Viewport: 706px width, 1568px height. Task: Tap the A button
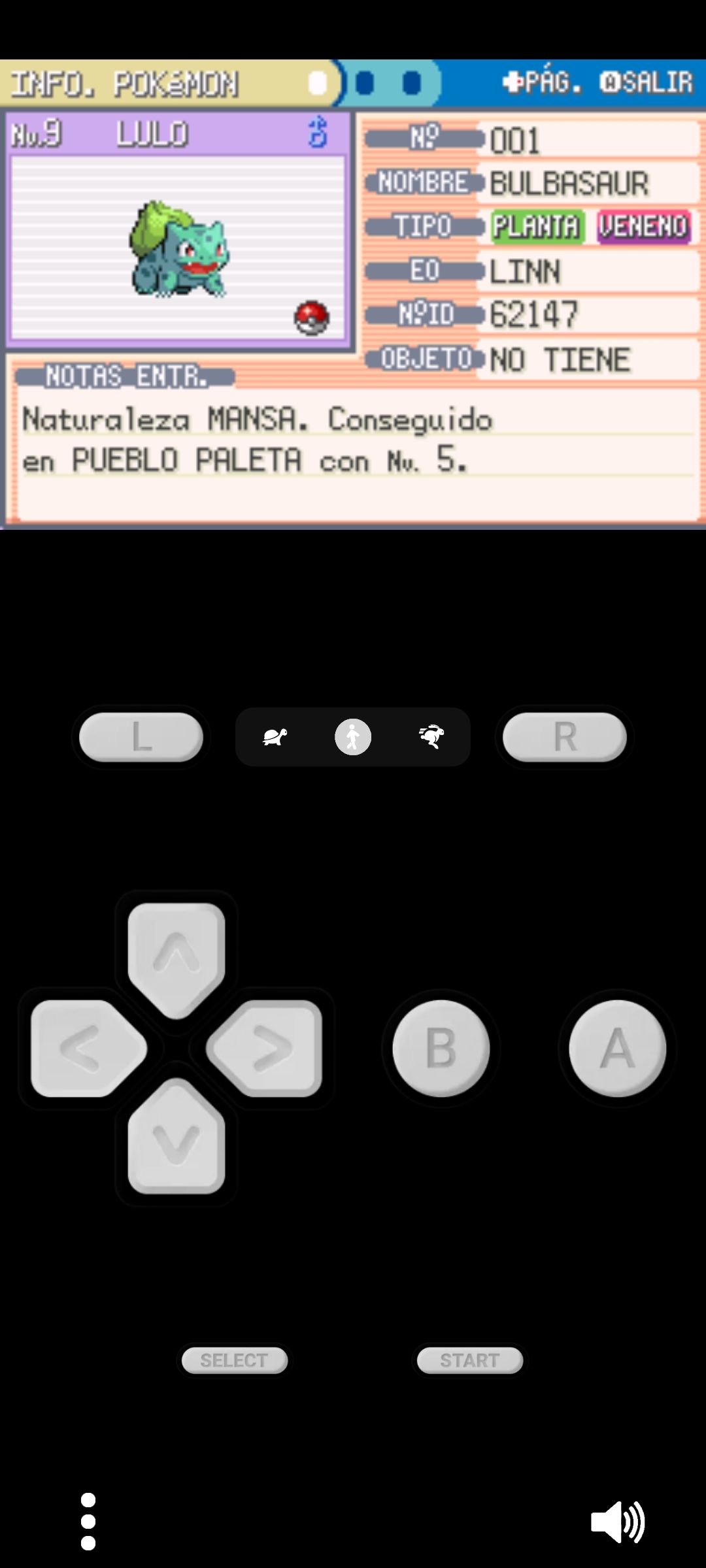(x=617, y=1048)
